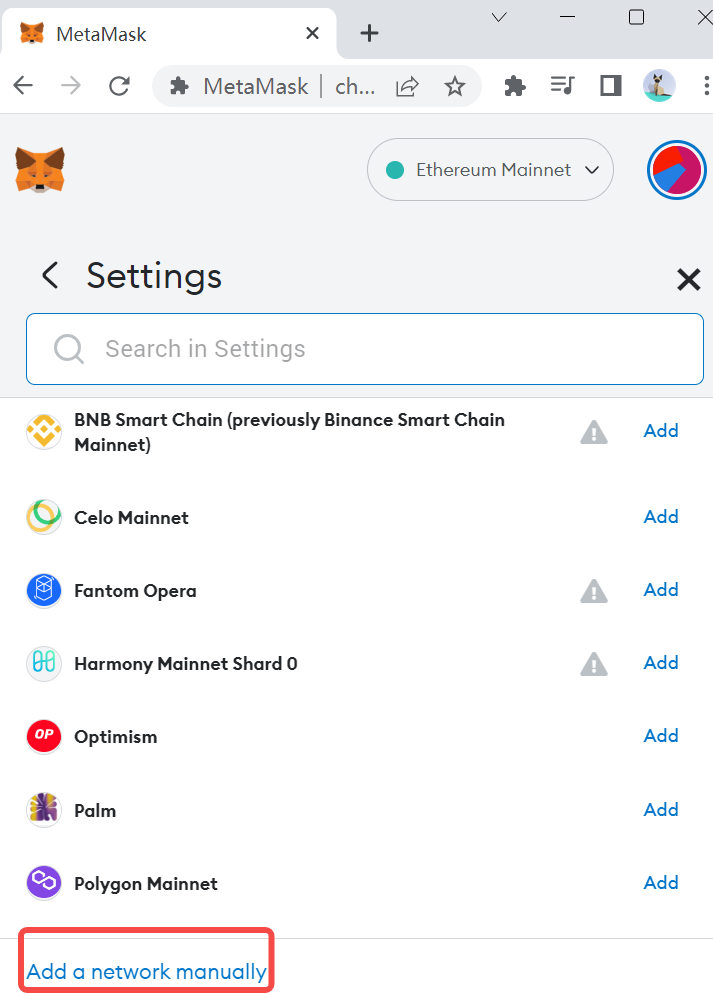
Task: Open browser extensions puzzle icon
Action: pos(515,86)
